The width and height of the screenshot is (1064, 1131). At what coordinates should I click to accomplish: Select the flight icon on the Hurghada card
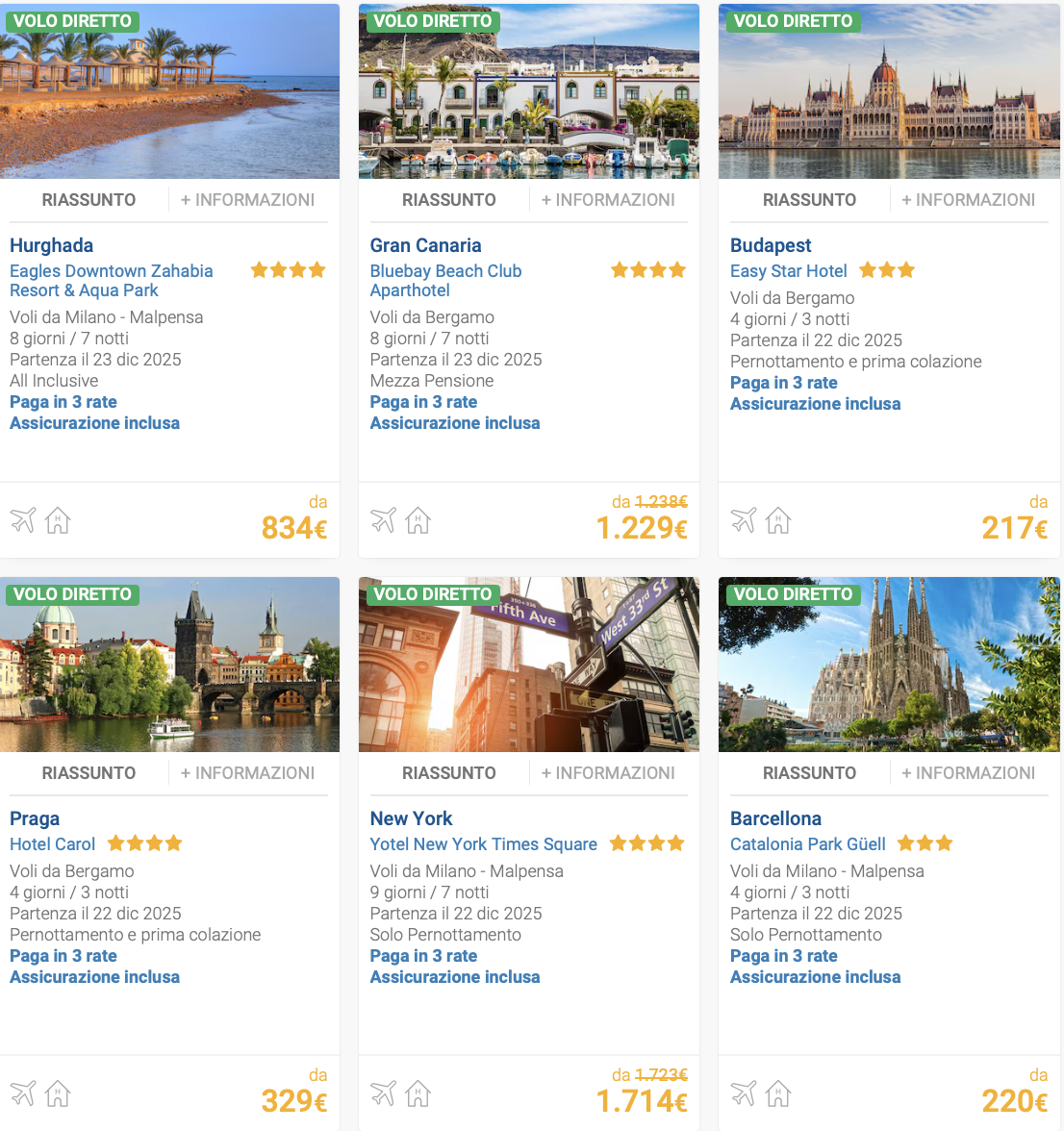pos(23,519)
